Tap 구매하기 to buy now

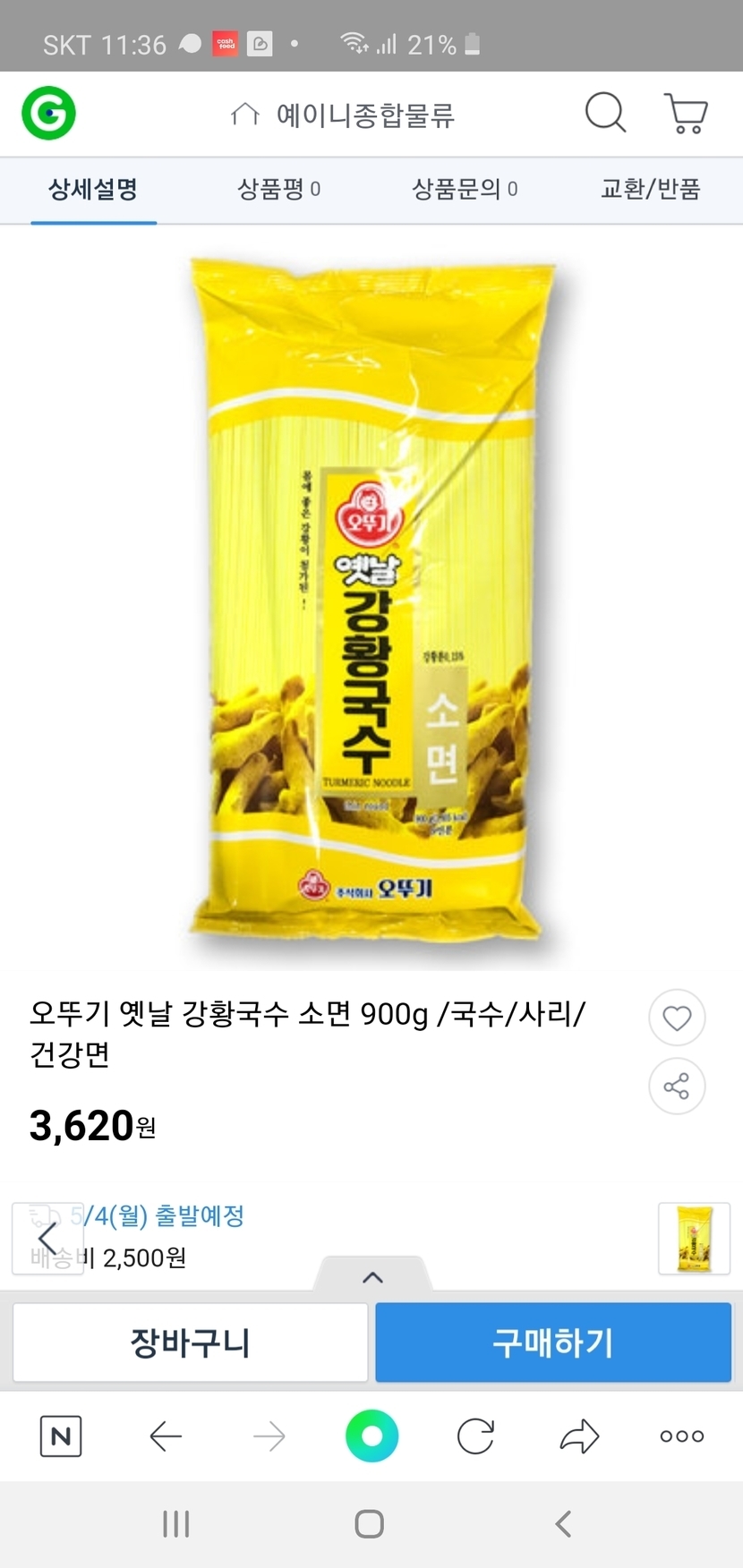pyautogui.click(x=553, y=1342)
